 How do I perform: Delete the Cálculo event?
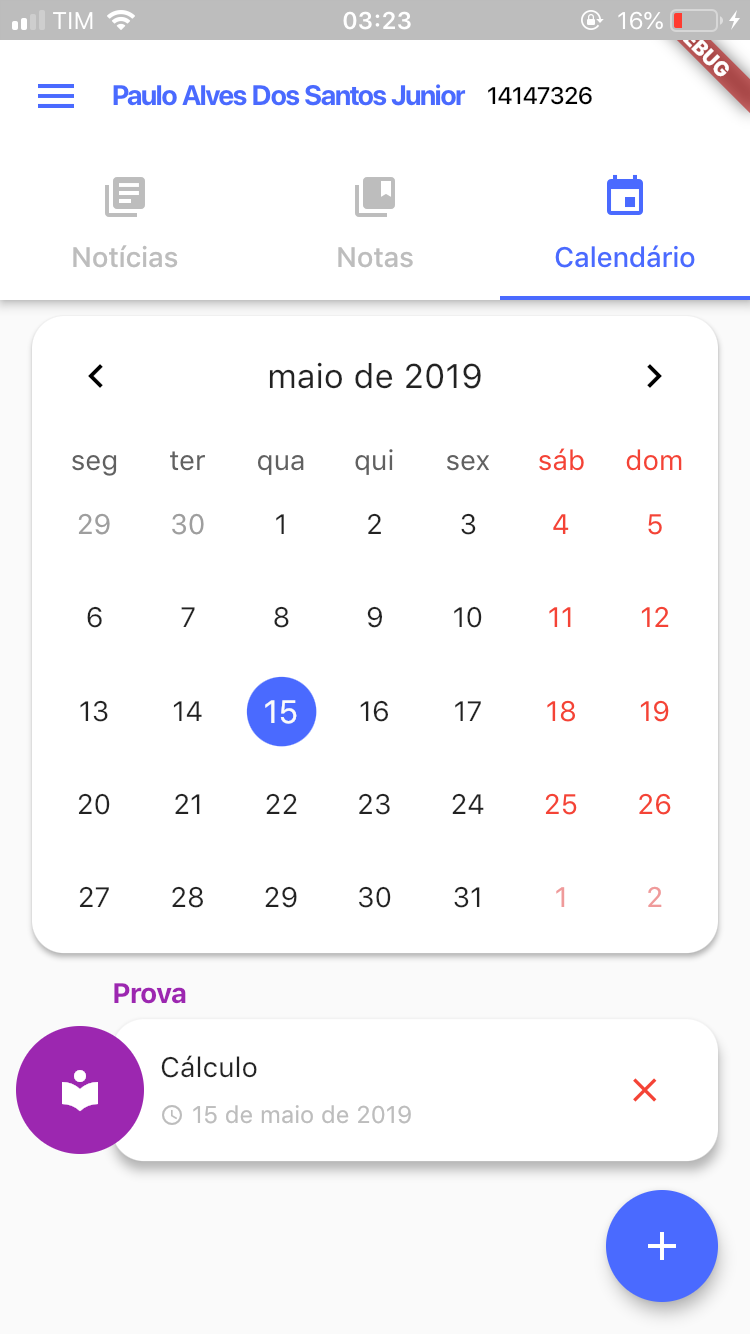[x=645, y=1090]
